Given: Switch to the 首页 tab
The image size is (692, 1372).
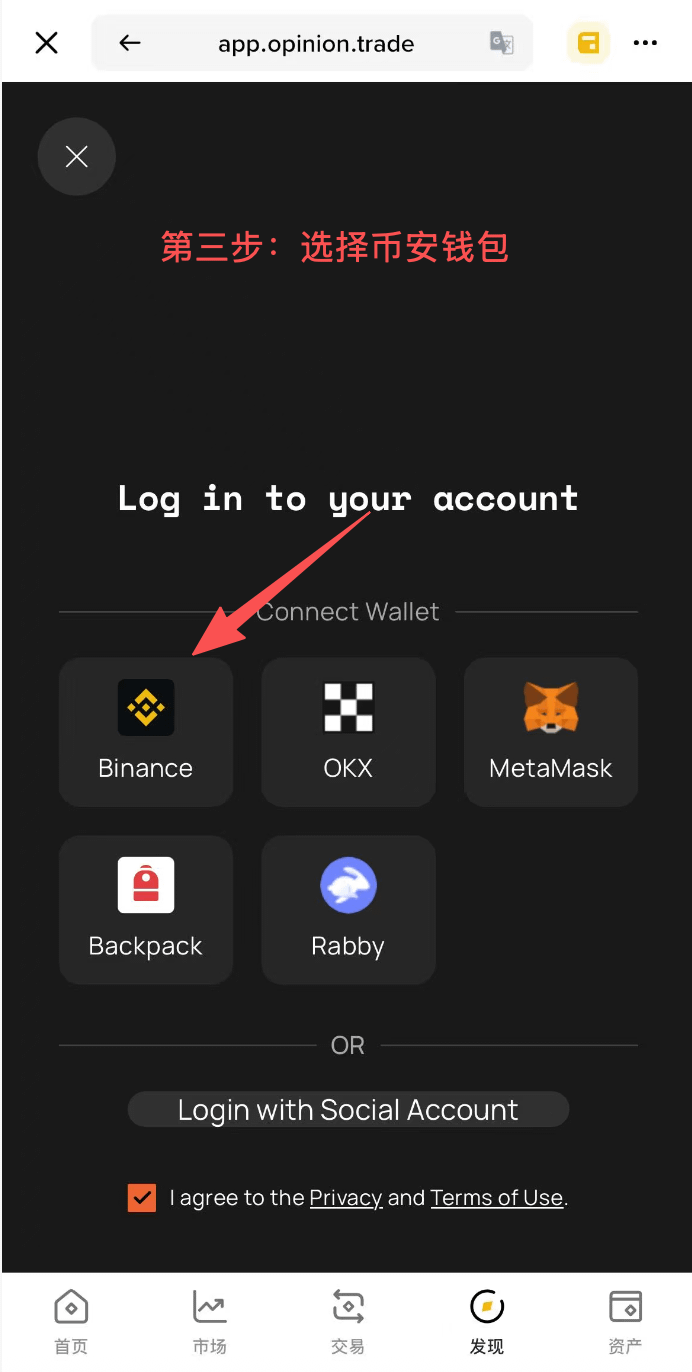Looking at the screenshot, I should 71,1321.
